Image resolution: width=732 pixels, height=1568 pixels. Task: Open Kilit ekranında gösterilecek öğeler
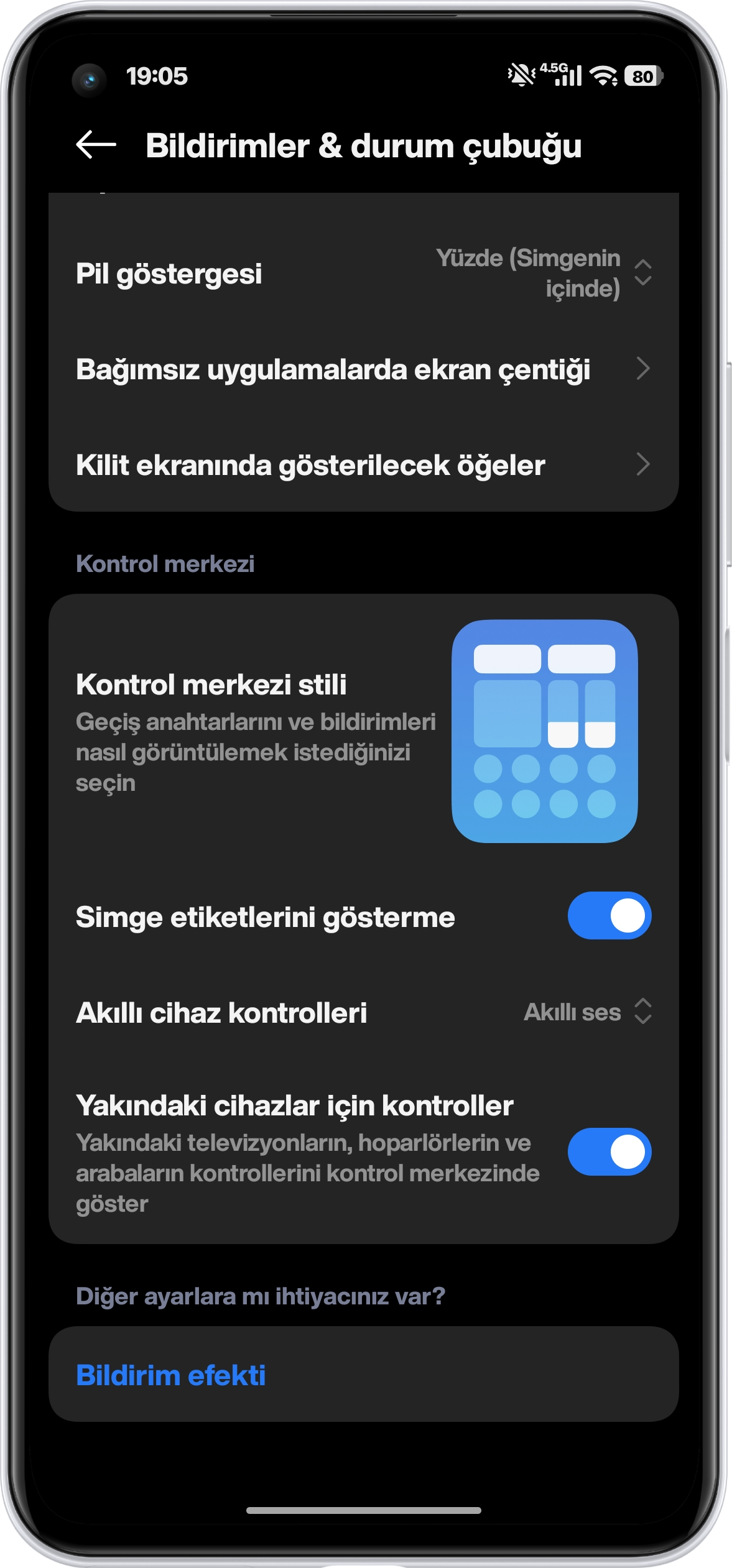[x=363, y=465]
